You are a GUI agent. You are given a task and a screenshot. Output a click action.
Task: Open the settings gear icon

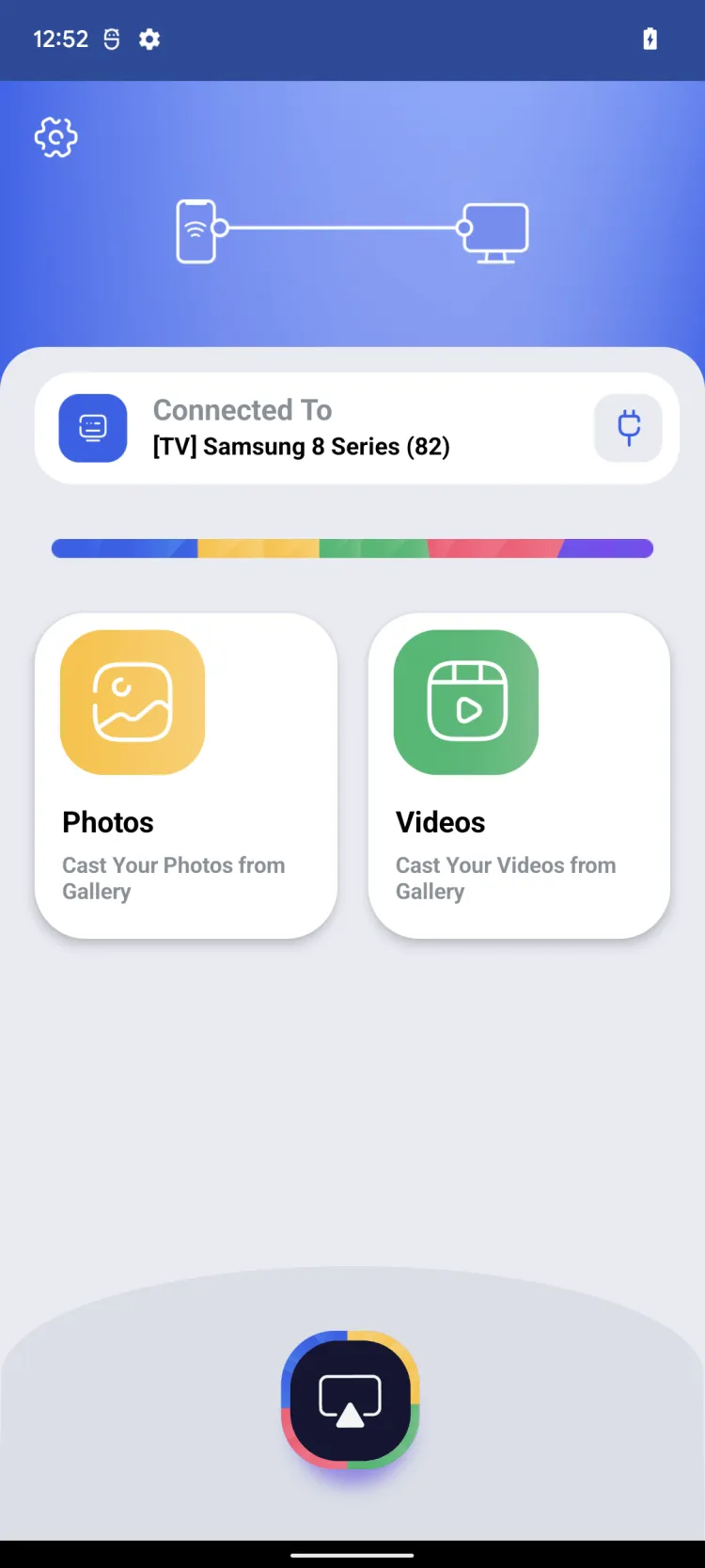click(x=55, y=137)
